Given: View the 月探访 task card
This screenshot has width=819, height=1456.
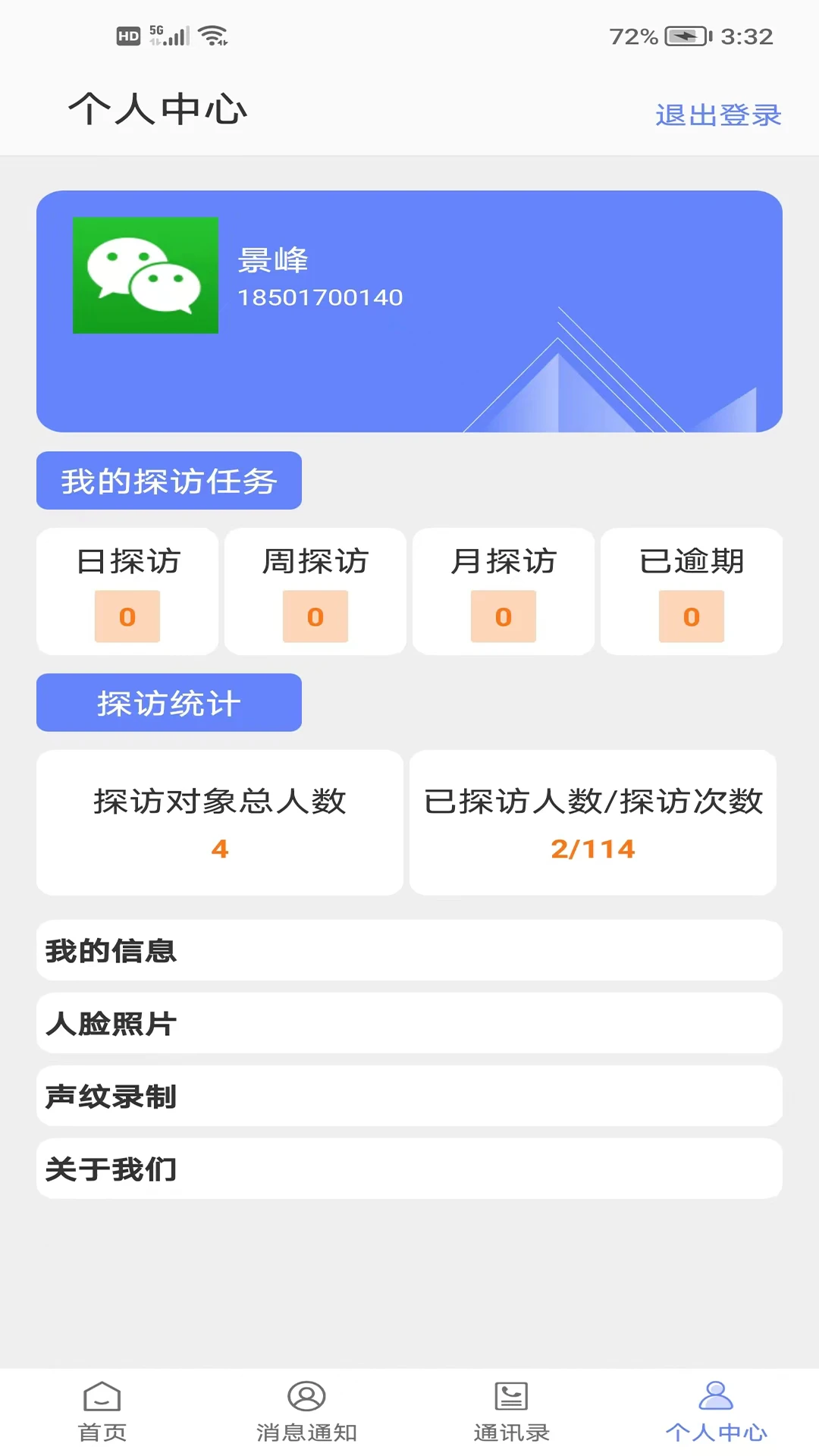Looking at the screenshot, I should [504, 591].
